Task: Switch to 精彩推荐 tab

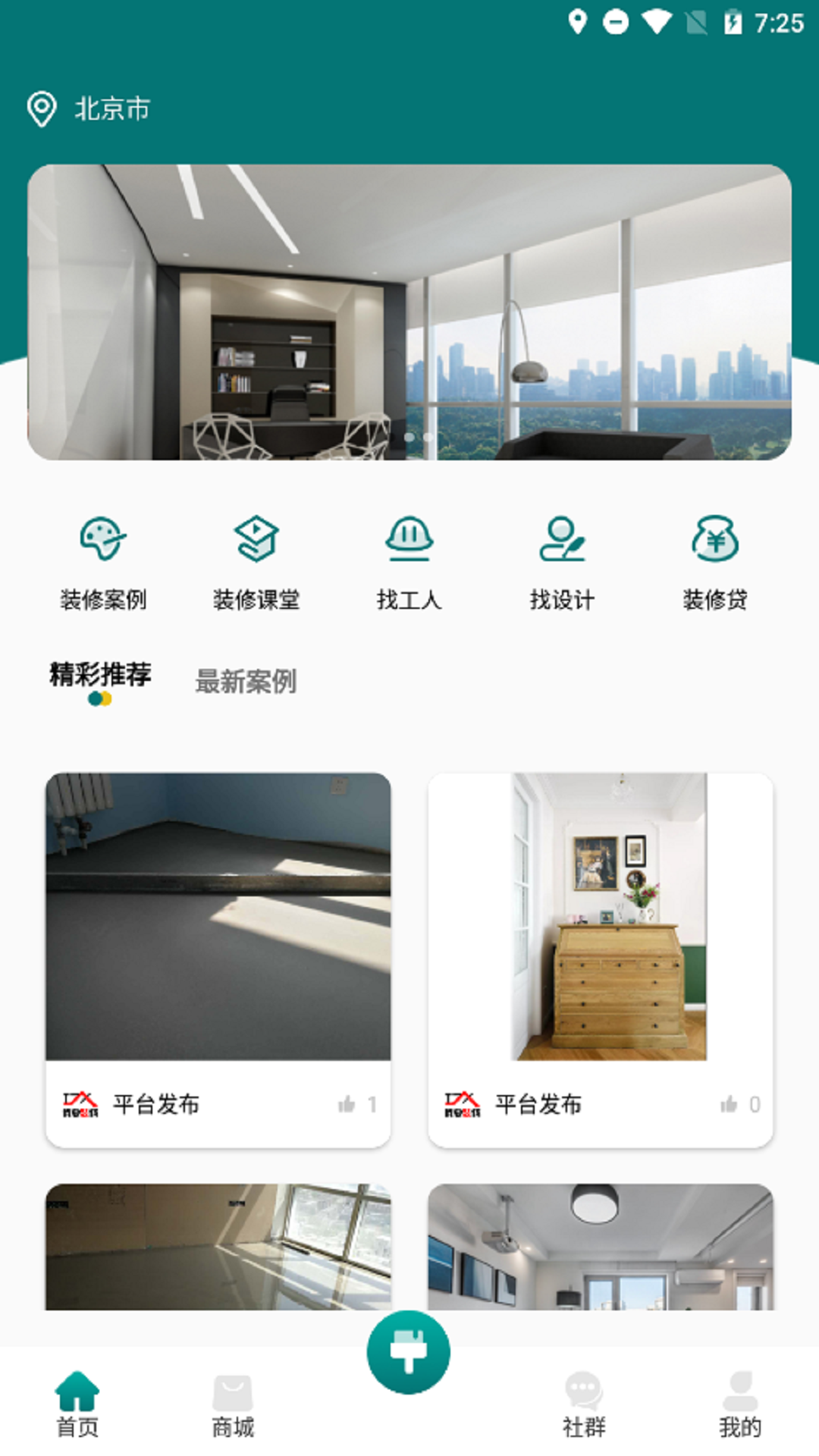Action: (100, 675)
